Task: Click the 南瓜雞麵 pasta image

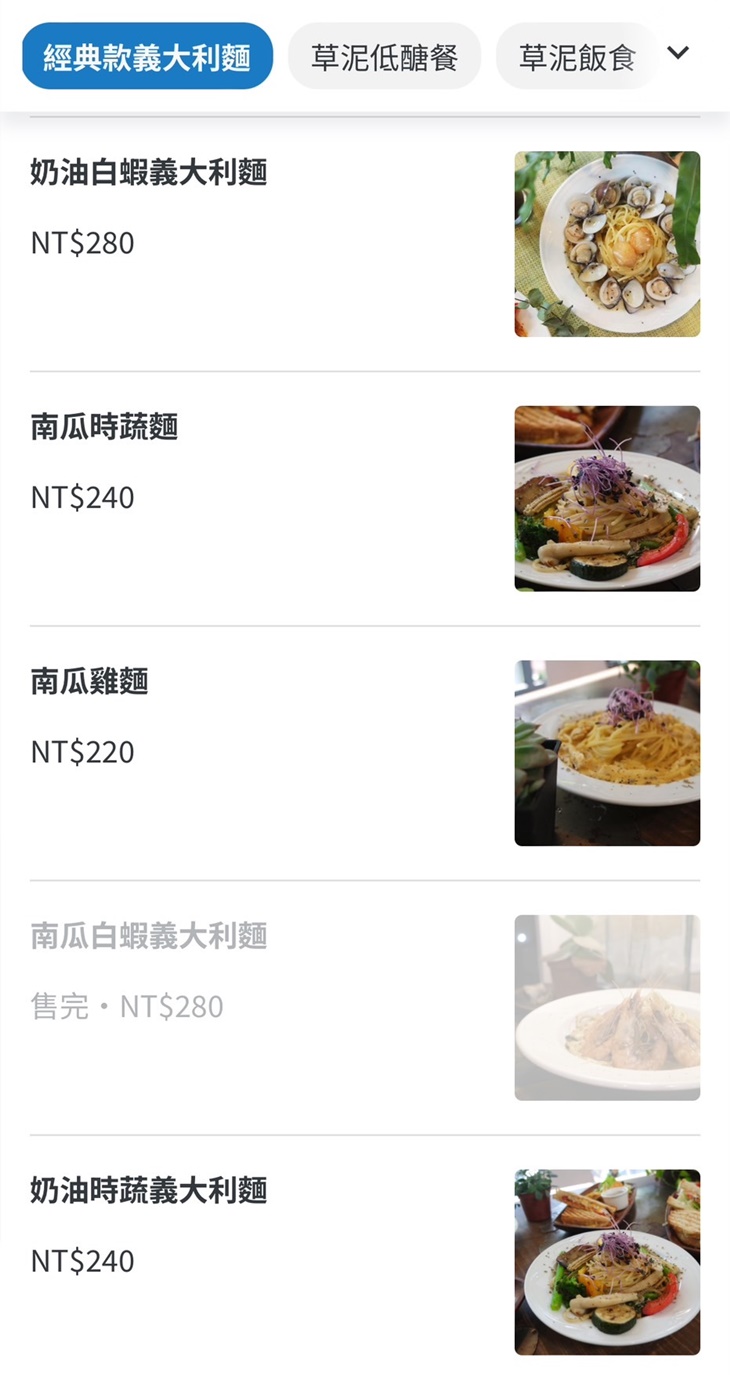Action: [x=606, y=752]
